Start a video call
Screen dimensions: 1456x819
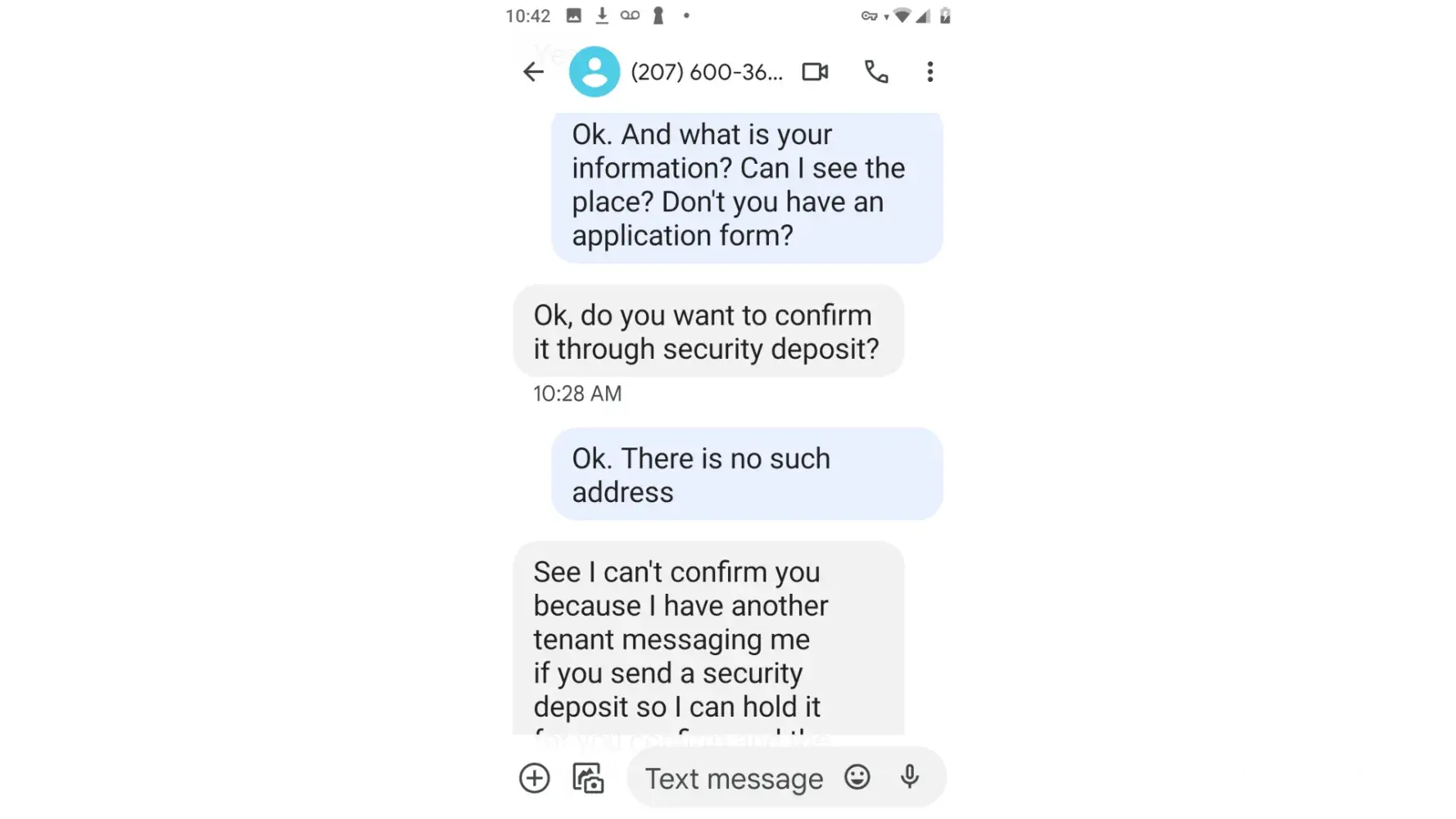815,72
